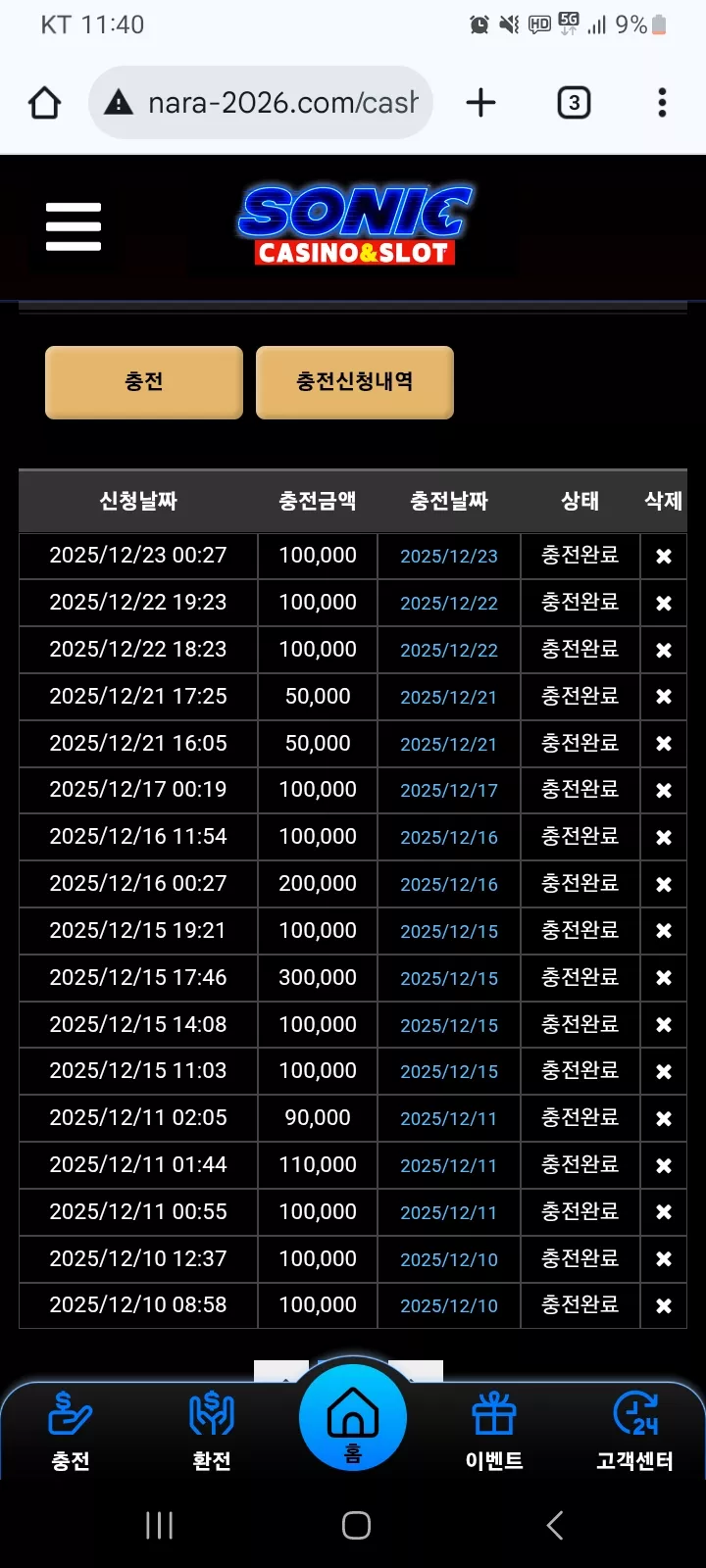Screen dimensions: 706x1568
Task: Go to 충전 in bottom navigation
Action: coord(71,1431)
